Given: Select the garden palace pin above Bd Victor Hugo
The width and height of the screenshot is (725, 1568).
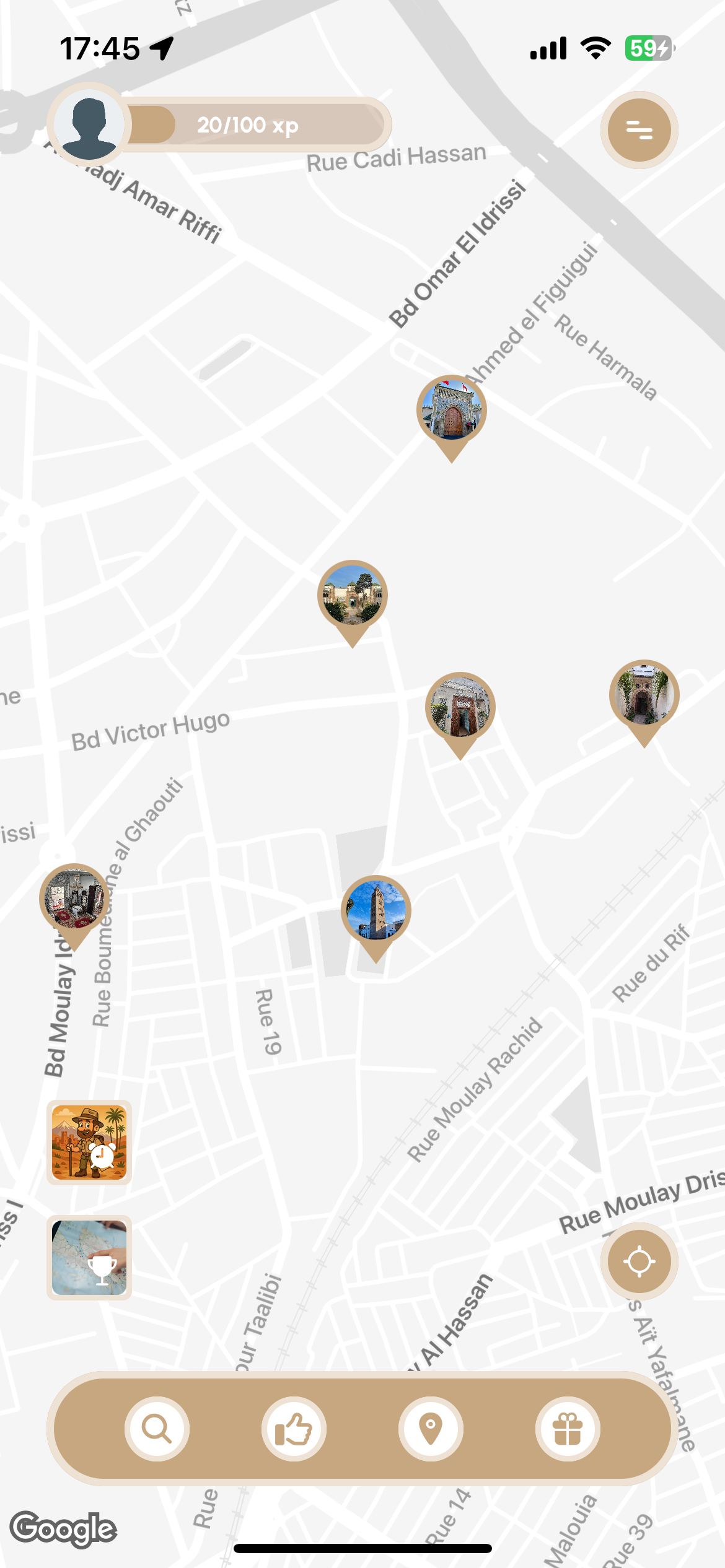Looking at the screenshot, I should 353,599.
